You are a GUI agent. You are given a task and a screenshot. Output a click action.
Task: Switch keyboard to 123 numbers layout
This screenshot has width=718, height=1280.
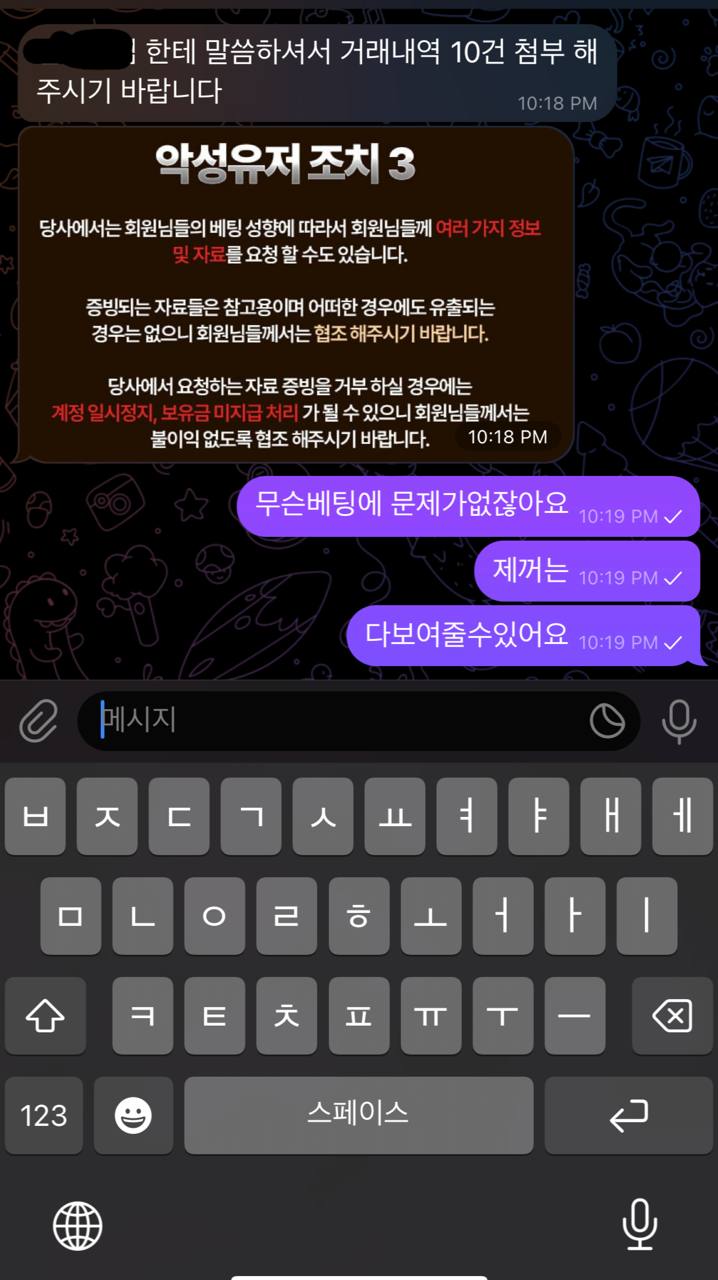click(x=44, y=1114)
